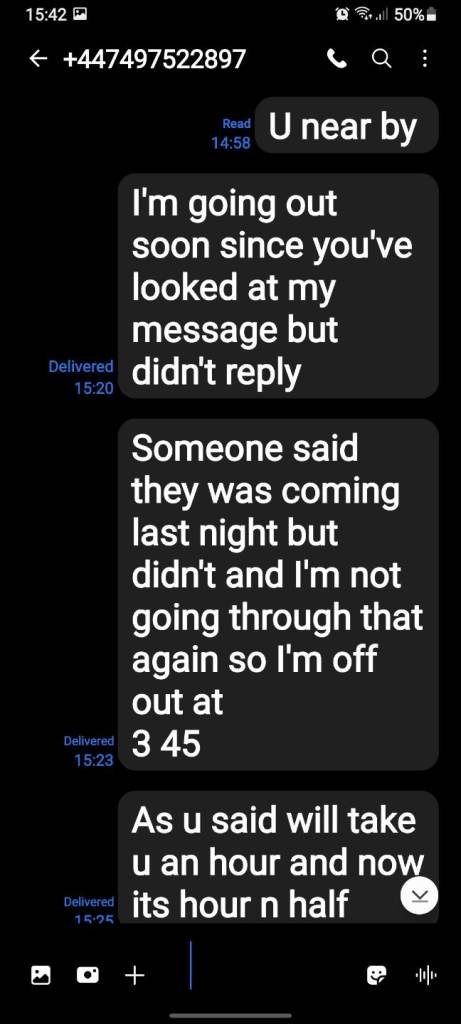Viewport: 461px width, 1024px height.
Task: Search within this conversation
Action: (x=381, y=59)
